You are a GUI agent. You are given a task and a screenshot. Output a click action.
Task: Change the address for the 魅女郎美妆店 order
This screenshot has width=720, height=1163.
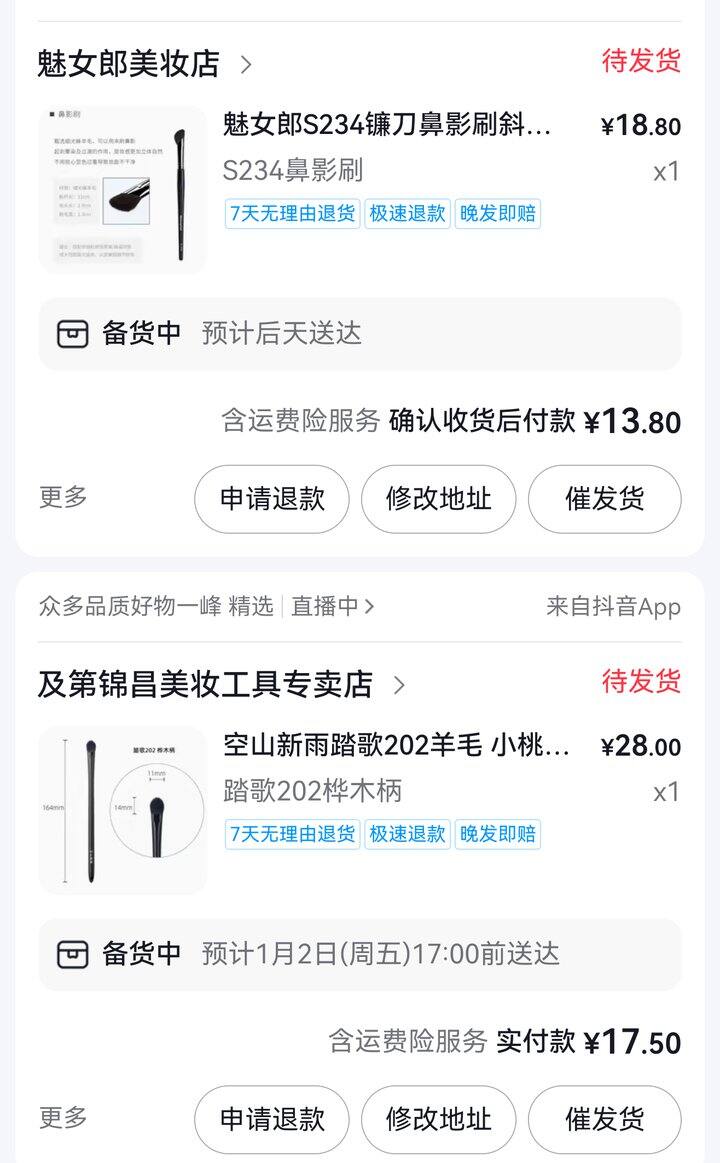click(439, 499)
